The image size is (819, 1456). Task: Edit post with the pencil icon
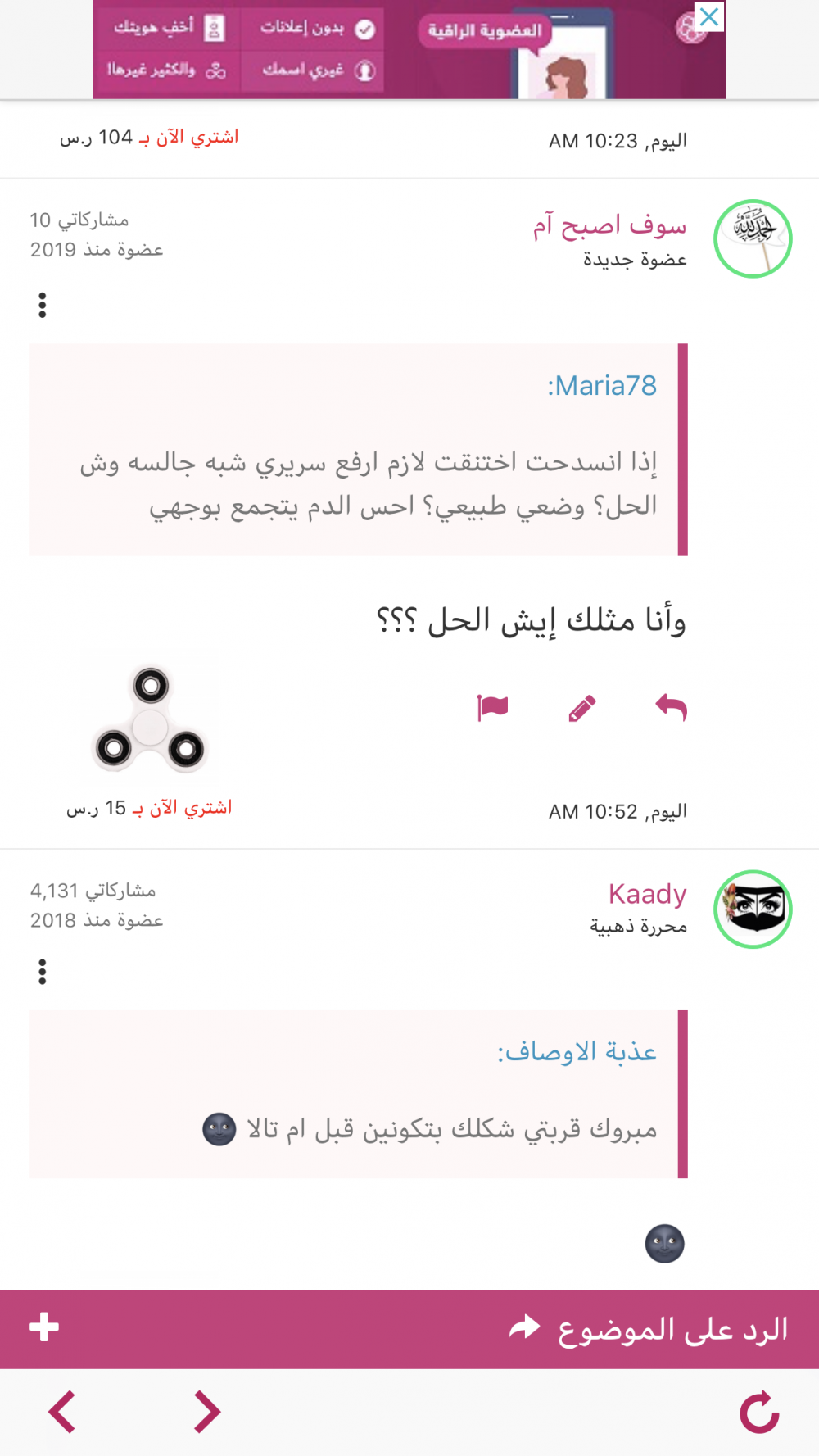pos(582,708)
